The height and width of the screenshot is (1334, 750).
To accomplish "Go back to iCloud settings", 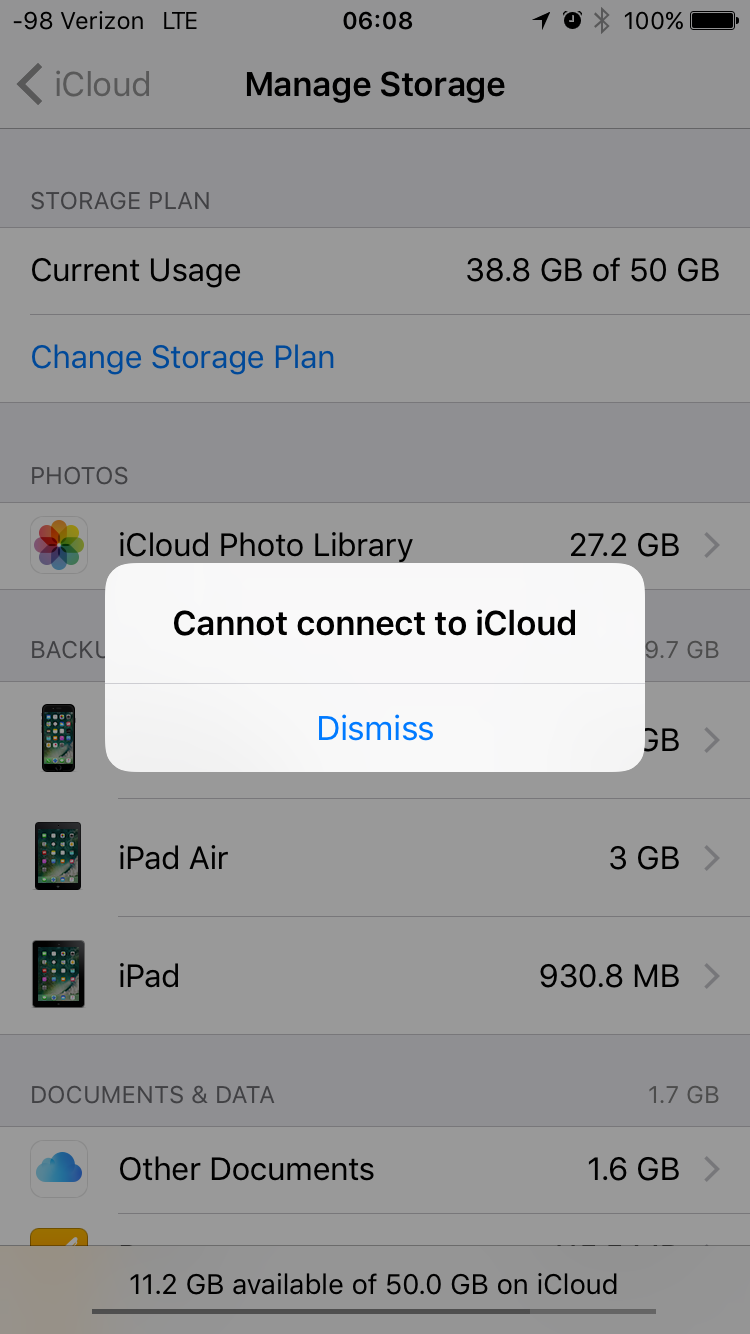I will [x=84, y=85].
